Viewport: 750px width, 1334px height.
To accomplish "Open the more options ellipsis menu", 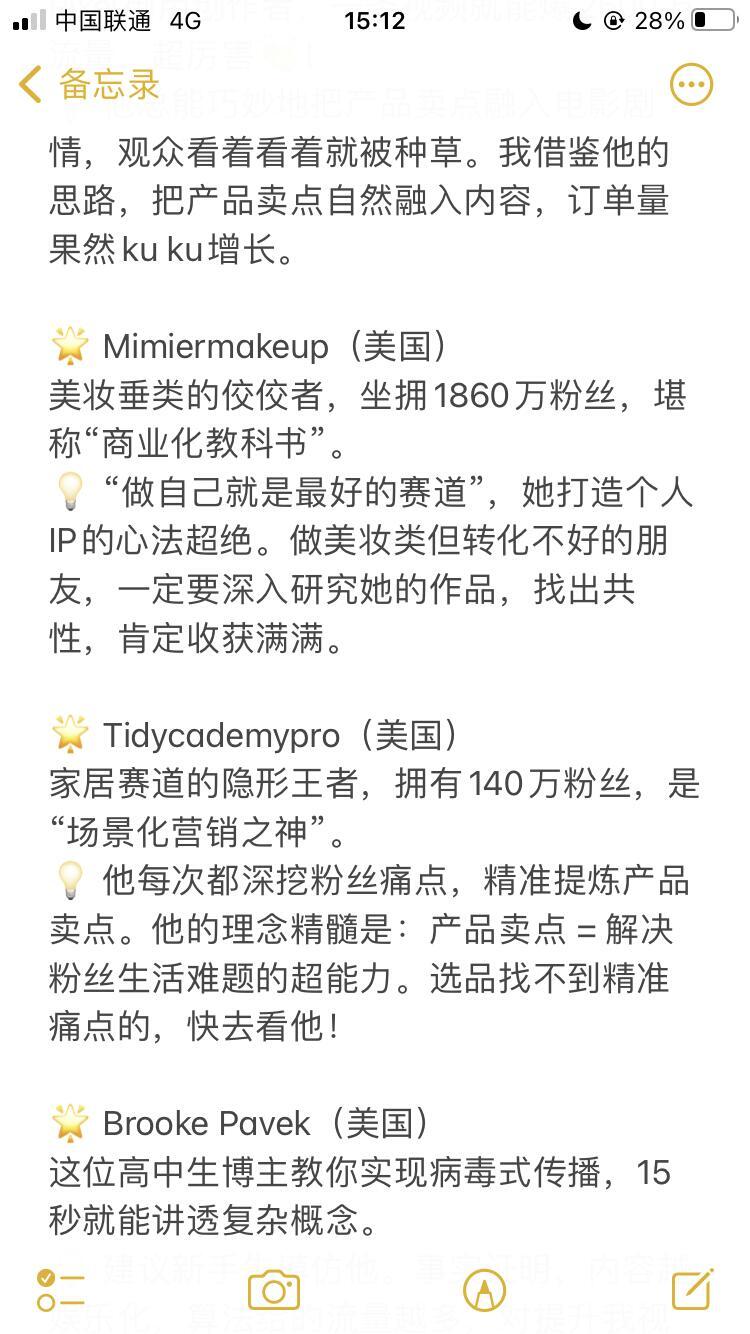I will click(691, 85).
